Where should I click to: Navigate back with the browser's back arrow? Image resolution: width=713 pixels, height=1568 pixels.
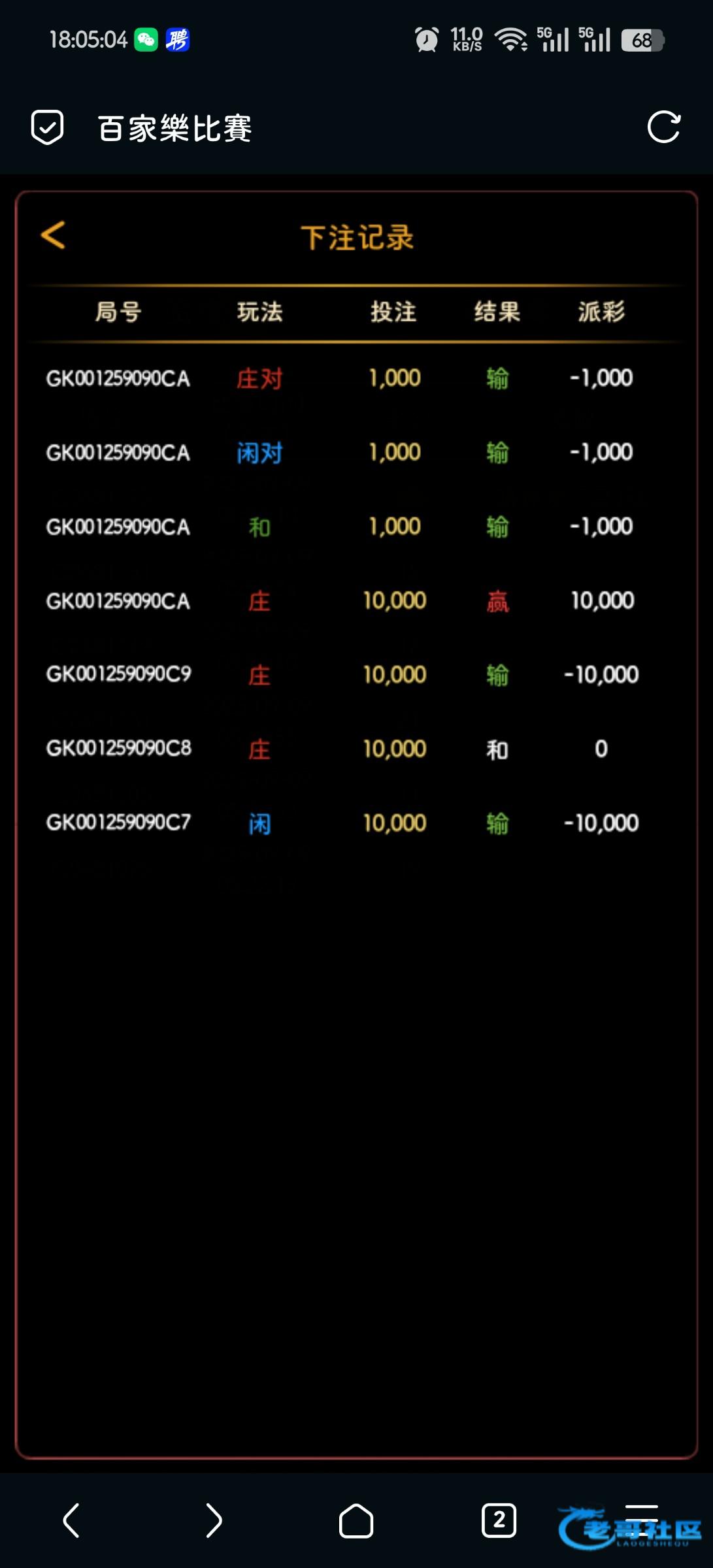click(x=71, y=1520)
